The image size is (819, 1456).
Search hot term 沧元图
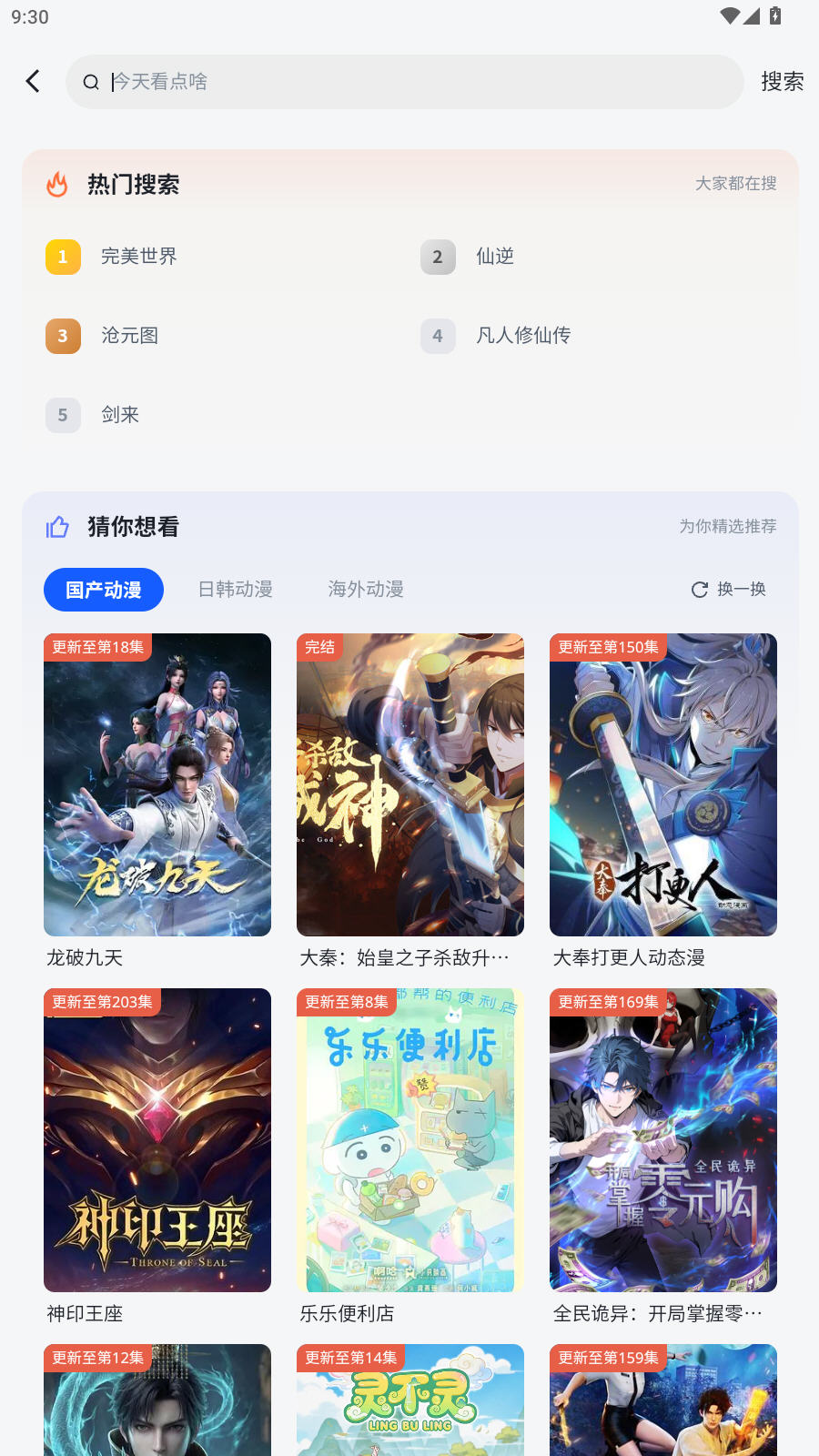[x=129, y=336]
